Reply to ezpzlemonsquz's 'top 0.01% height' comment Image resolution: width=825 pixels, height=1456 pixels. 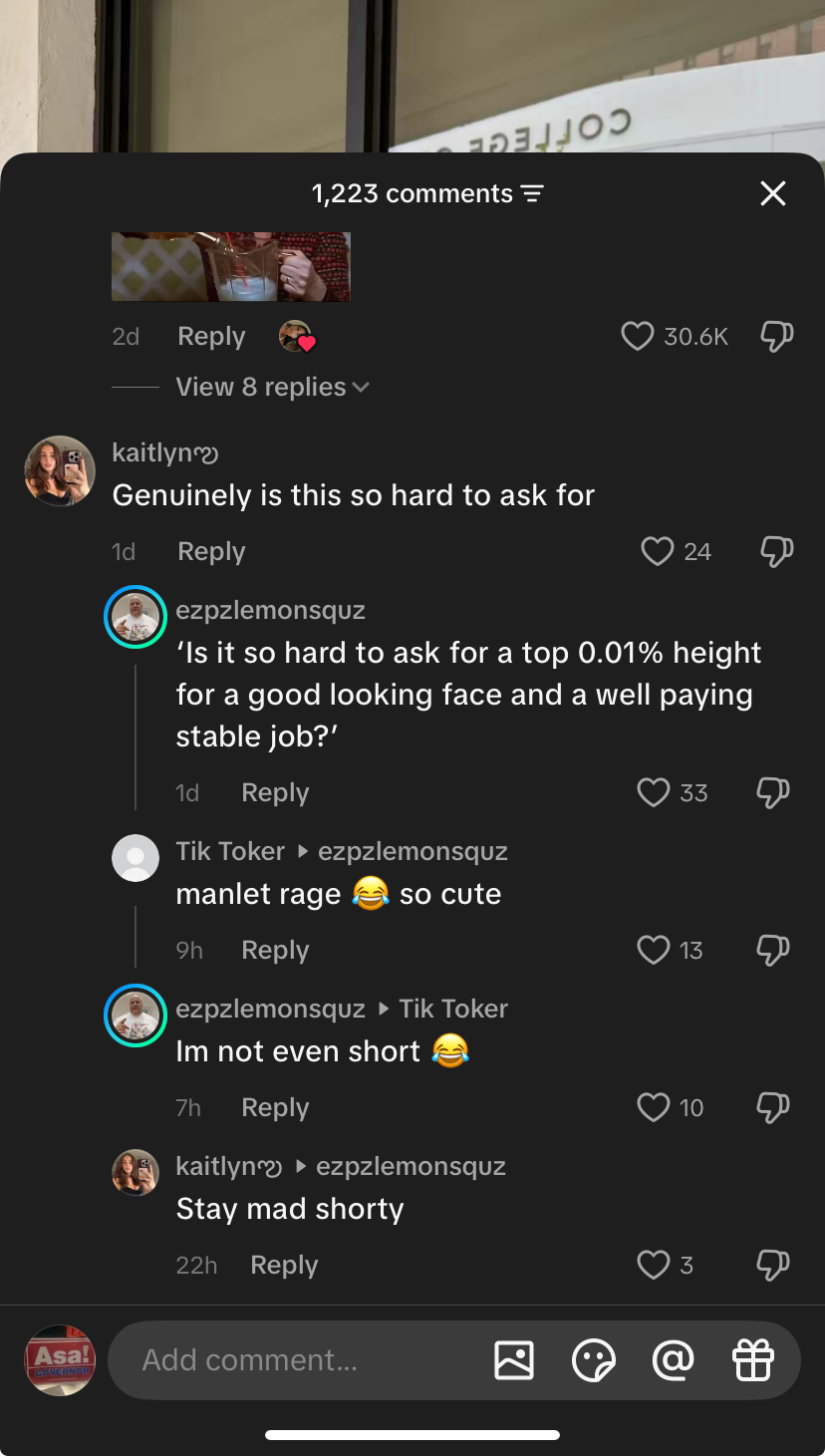point(275,792)
